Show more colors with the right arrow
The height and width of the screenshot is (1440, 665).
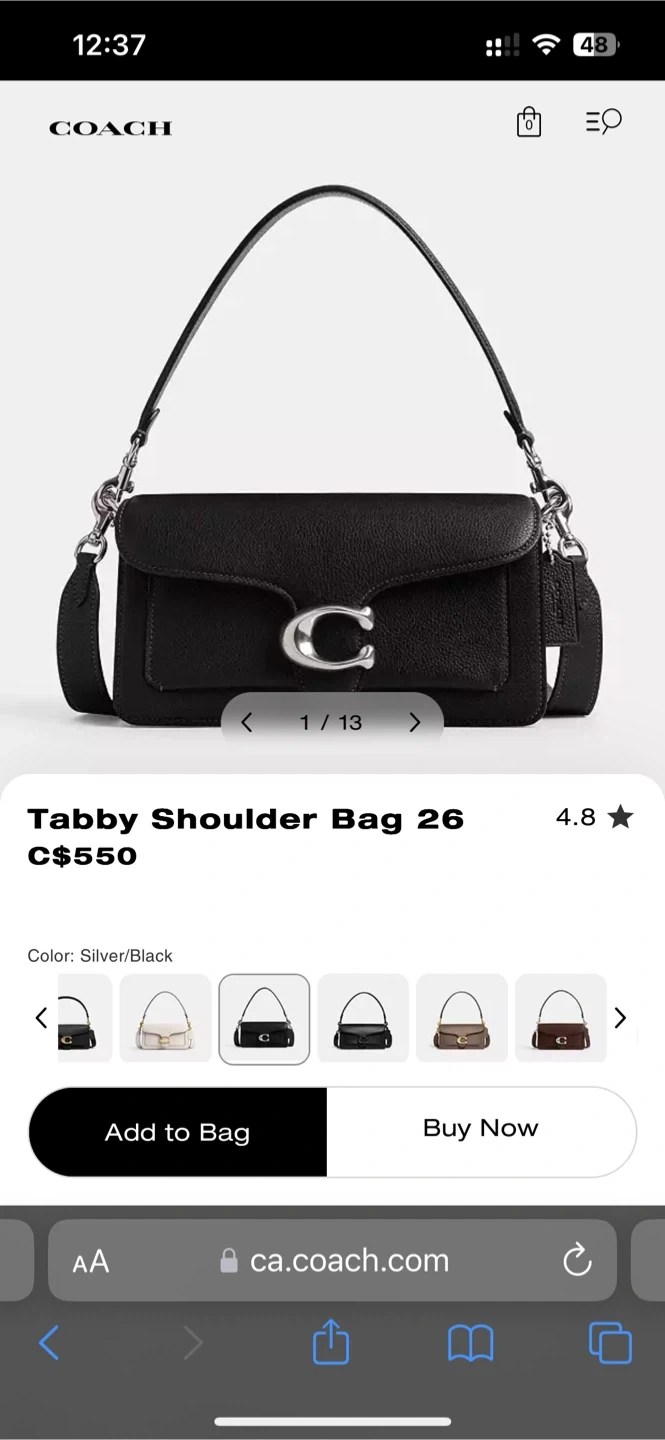[x=620, y=1018]
